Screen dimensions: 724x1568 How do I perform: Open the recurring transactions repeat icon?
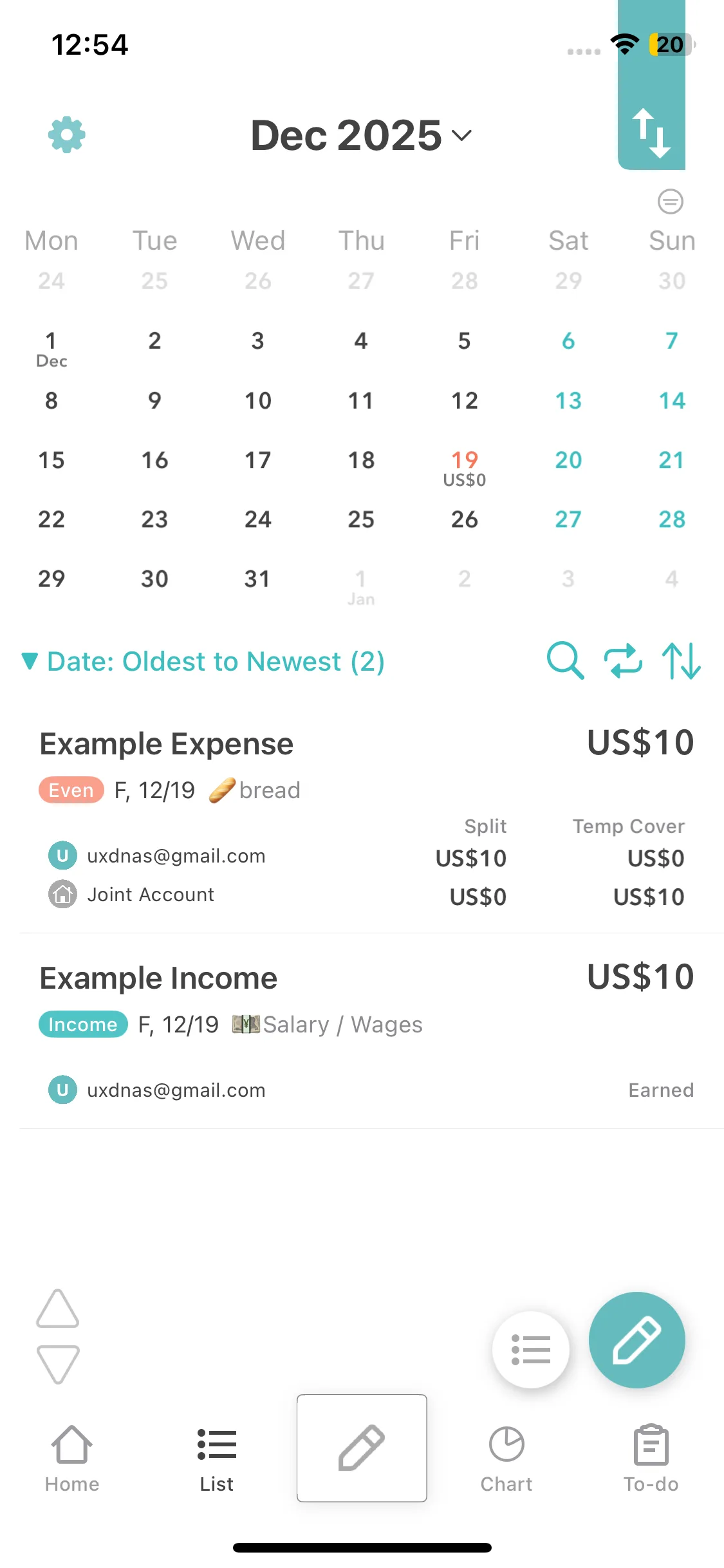(622, 661)
